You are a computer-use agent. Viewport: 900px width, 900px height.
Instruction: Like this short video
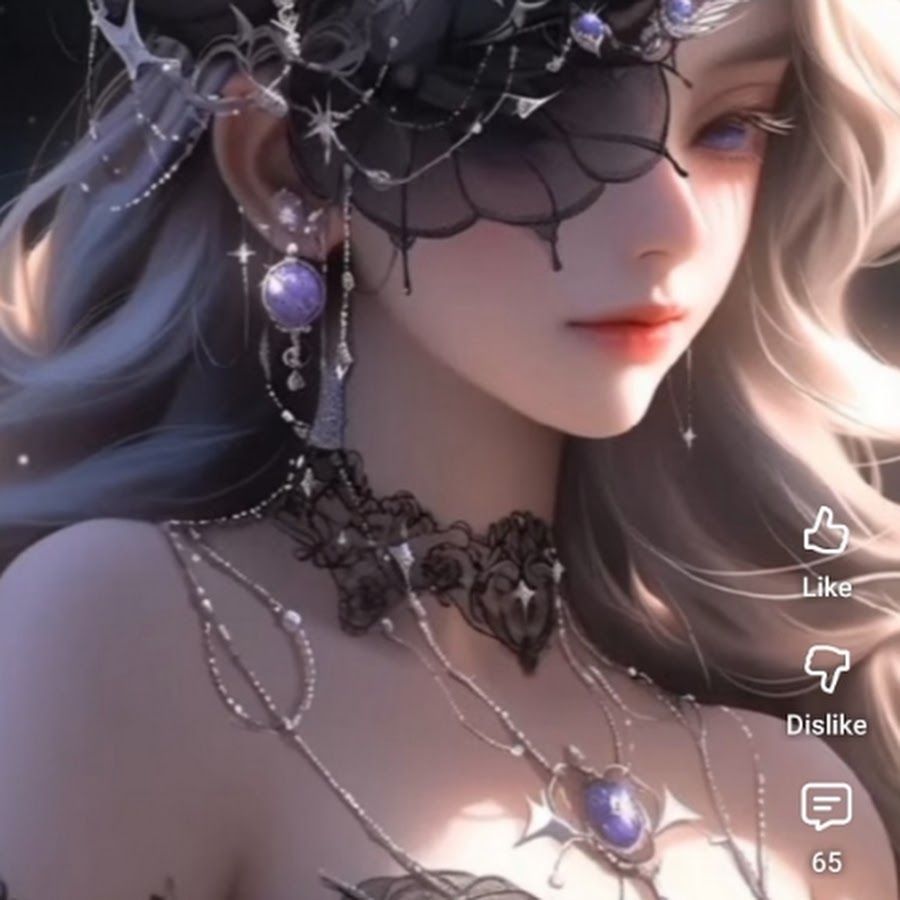pos(826,532)
